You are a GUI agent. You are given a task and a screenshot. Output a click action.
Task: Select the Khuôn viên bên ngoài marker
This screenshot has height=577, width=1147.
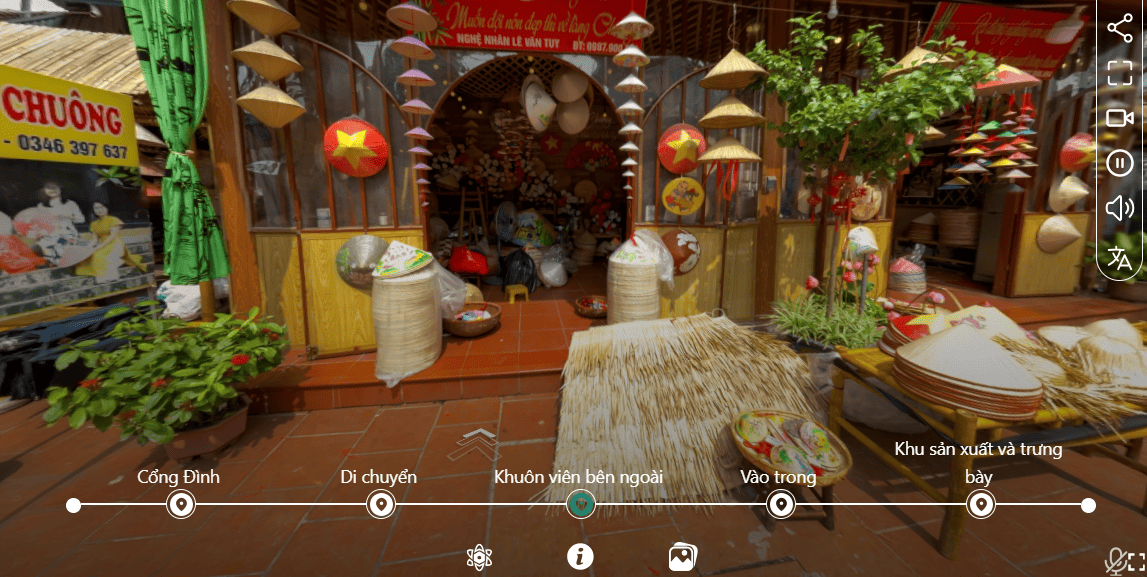pyautogui.click(x=580, y=505)
